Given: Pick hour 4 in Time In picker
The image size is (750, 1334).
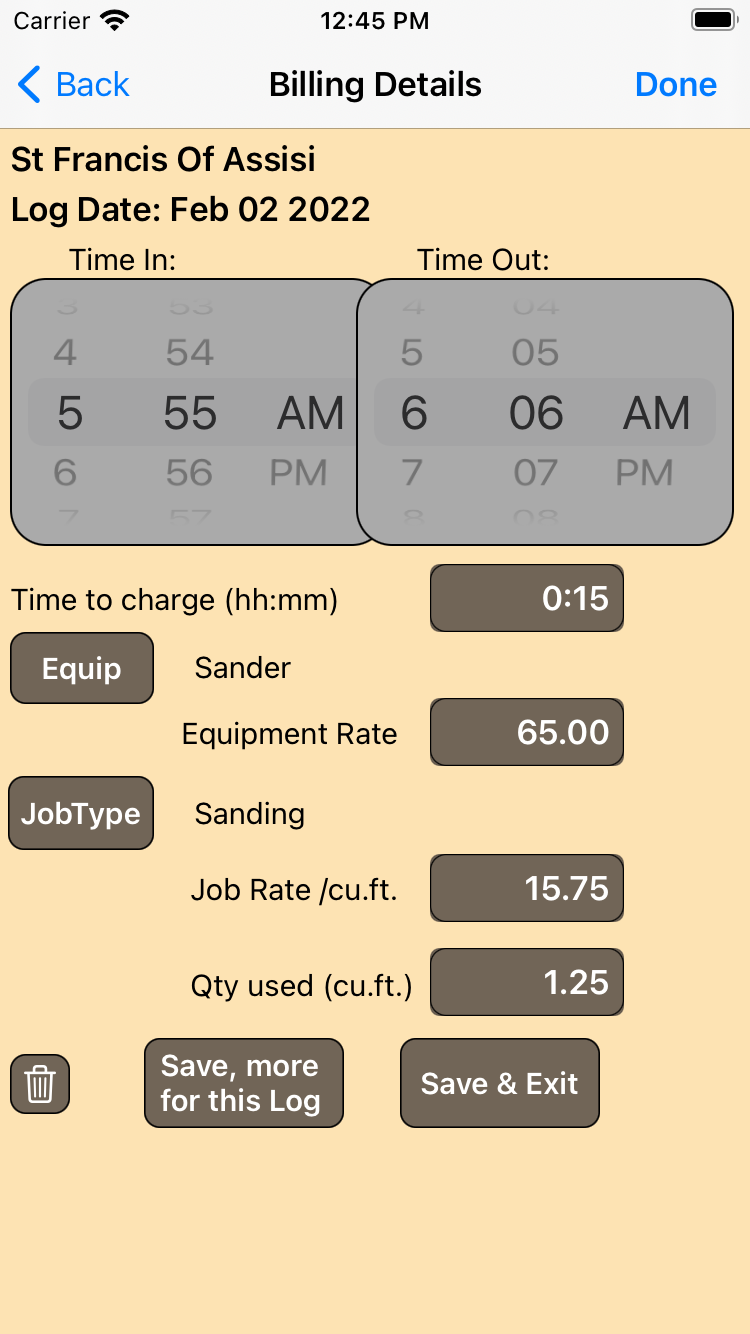Looking at the screenshot, I should point(65,352).
